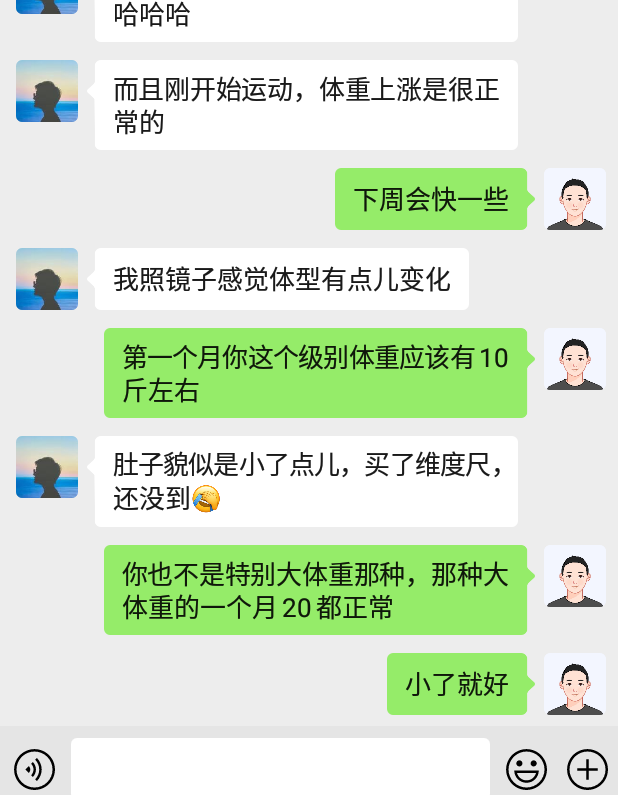Open contact avatar beside 我照镜子感觉体型有点儿变化
The width and height of the screenshot is (618, 795).
(x=47, y=279)
